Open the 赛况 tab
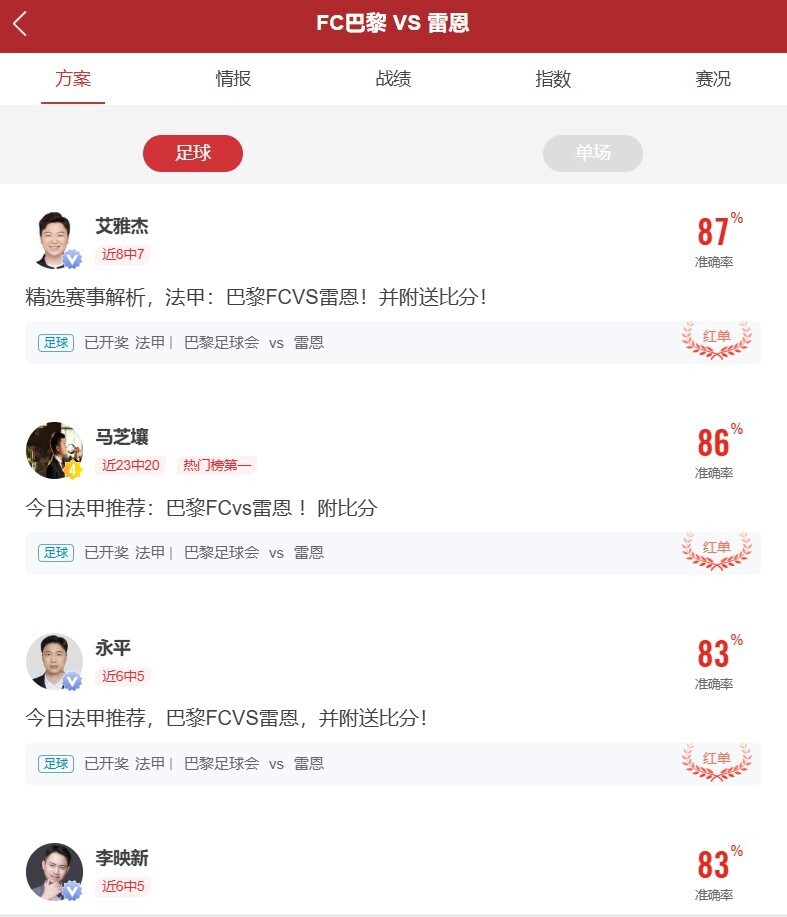This screenshot has width=787, height=917. [x=713, y=79]
